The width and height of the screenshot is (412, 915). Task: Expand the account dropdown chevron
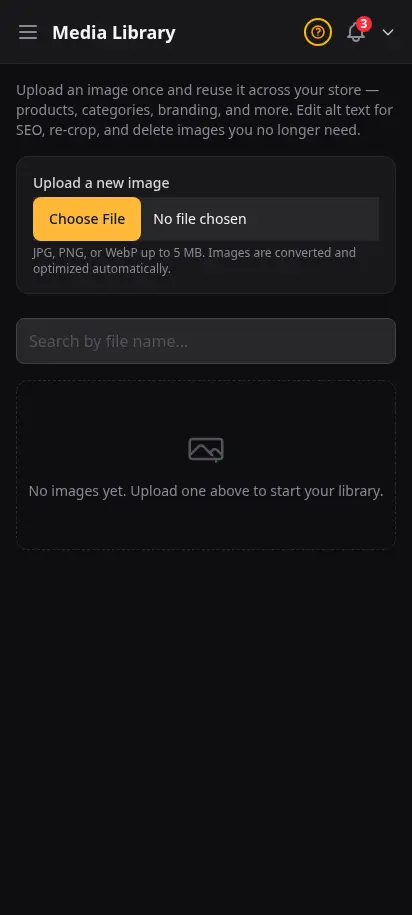(x=387, y=32)
